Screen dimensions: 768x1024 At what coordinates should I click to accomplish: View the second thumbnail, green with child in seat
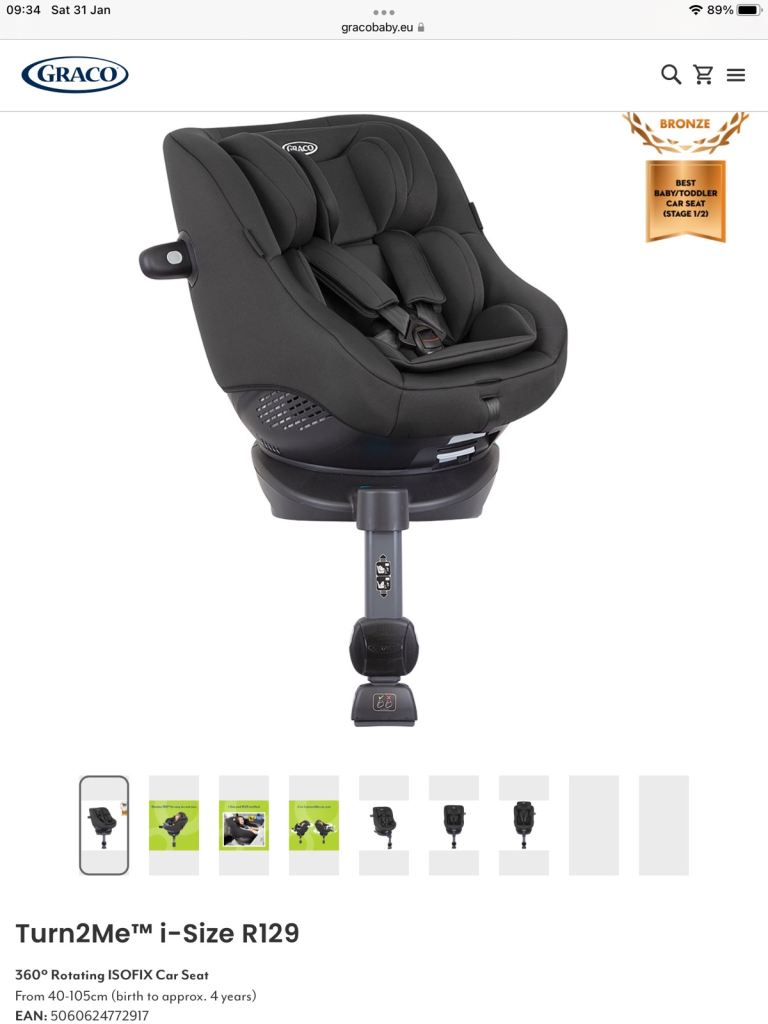(x=174, y=825)
